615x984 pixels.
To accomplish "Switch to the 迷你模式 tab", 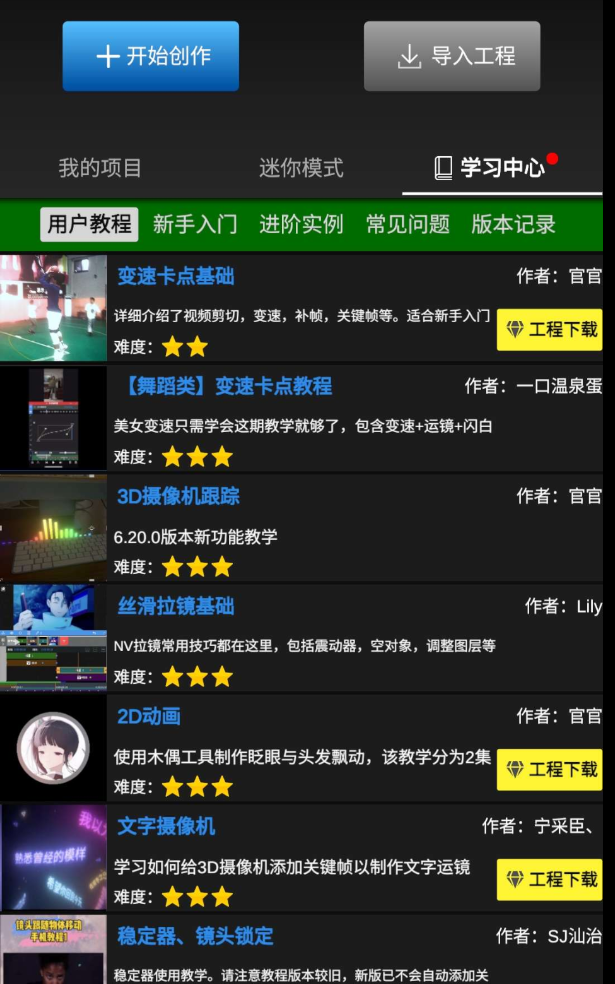I will 301,168.
